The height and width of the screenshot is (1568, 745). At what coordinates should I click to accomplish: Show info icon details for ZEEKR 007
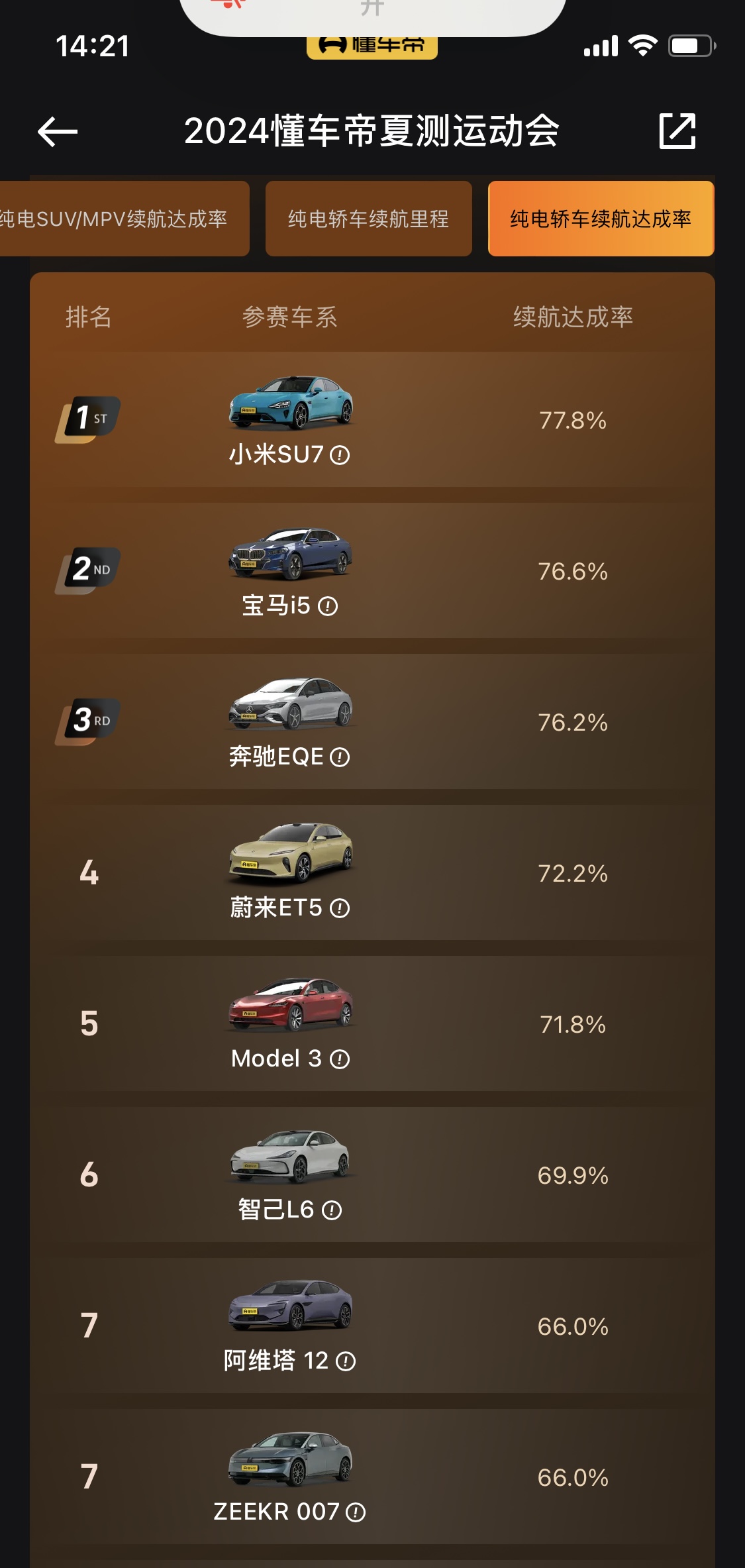356,1512
